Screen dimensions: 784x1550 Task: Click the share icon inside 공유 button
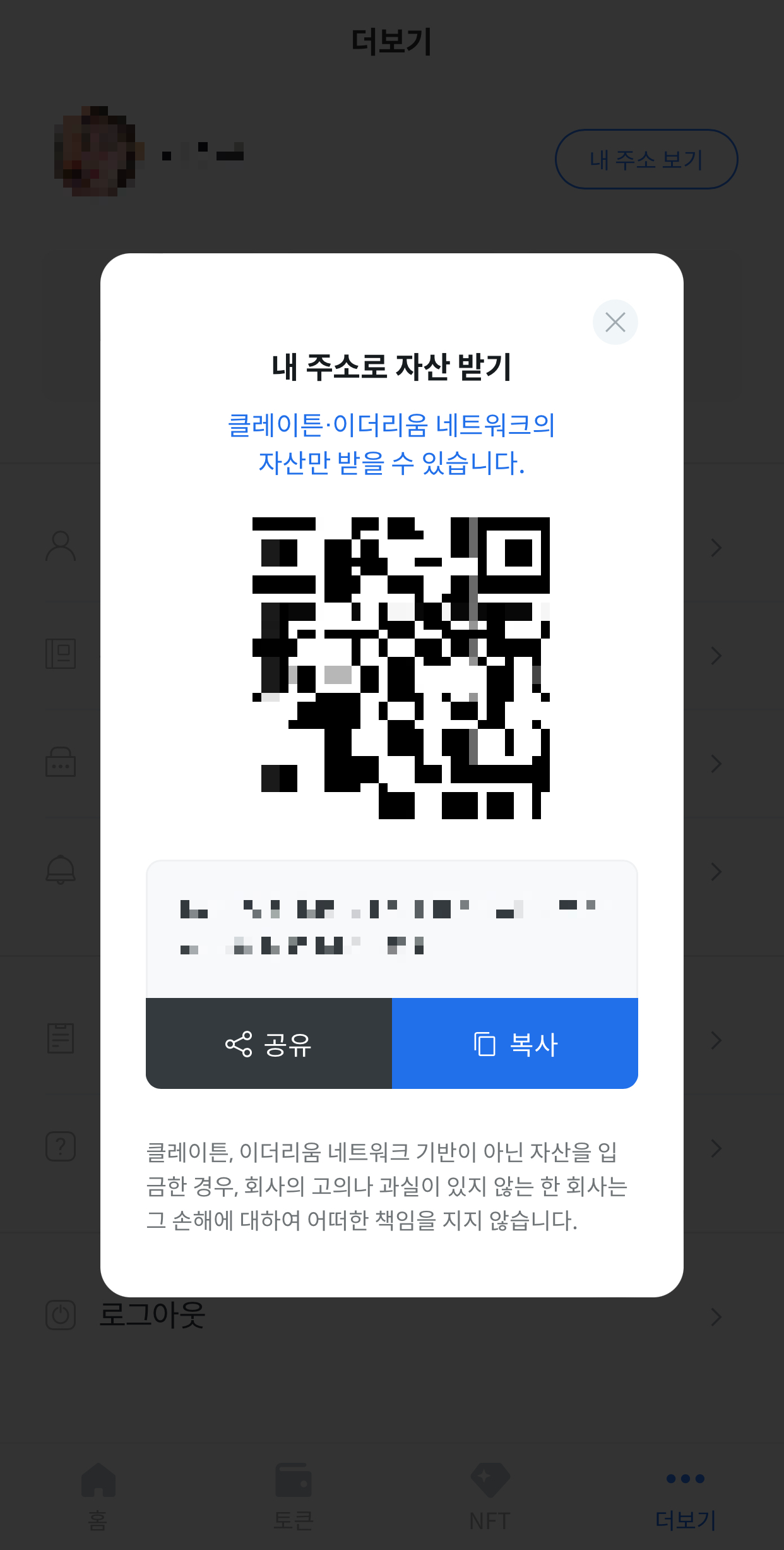point(237,1044)
